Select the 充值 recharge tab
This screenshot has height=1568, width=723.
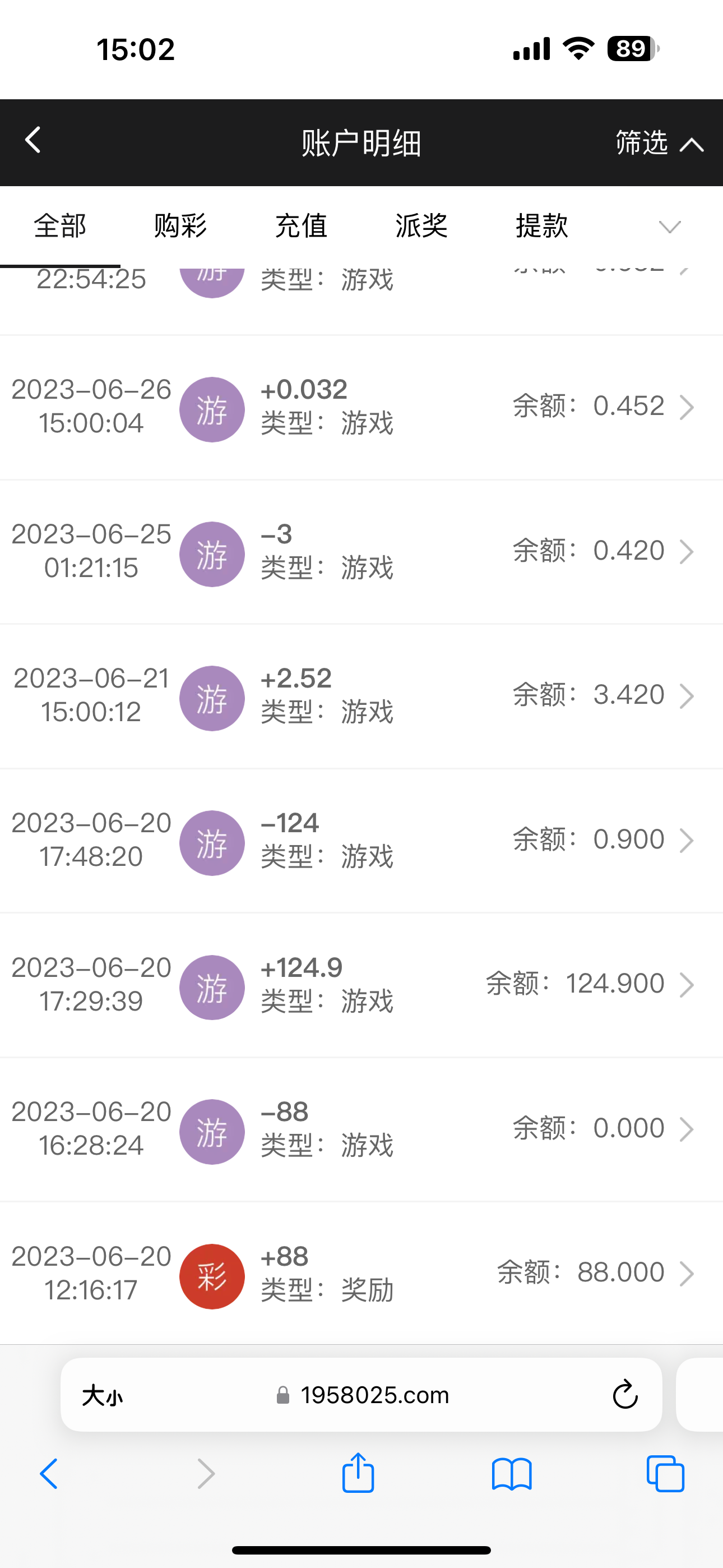(302, 226)
